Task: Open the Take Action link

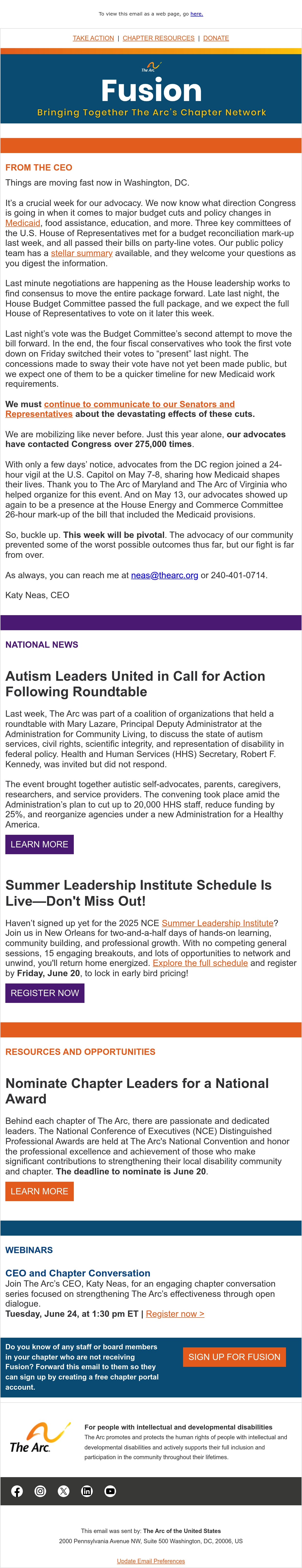Action: click(93, 38)
